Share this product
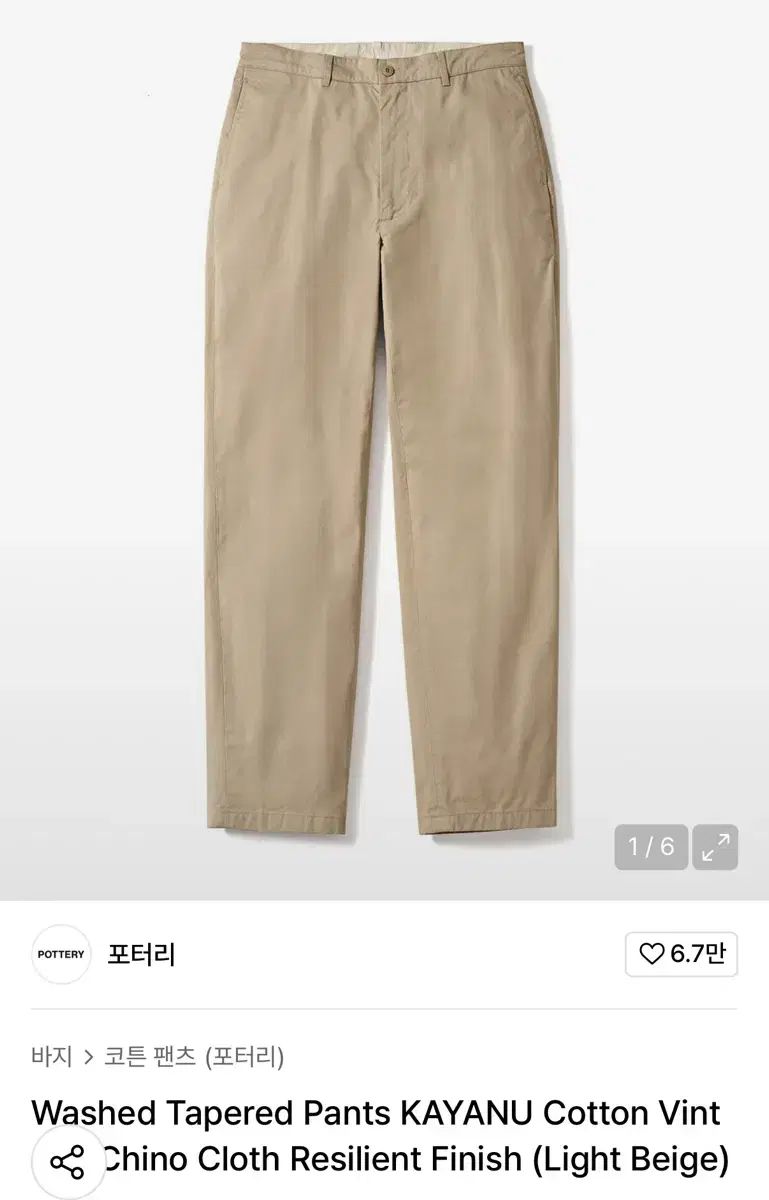The image size is (769, 1200). pos(68,1161)
